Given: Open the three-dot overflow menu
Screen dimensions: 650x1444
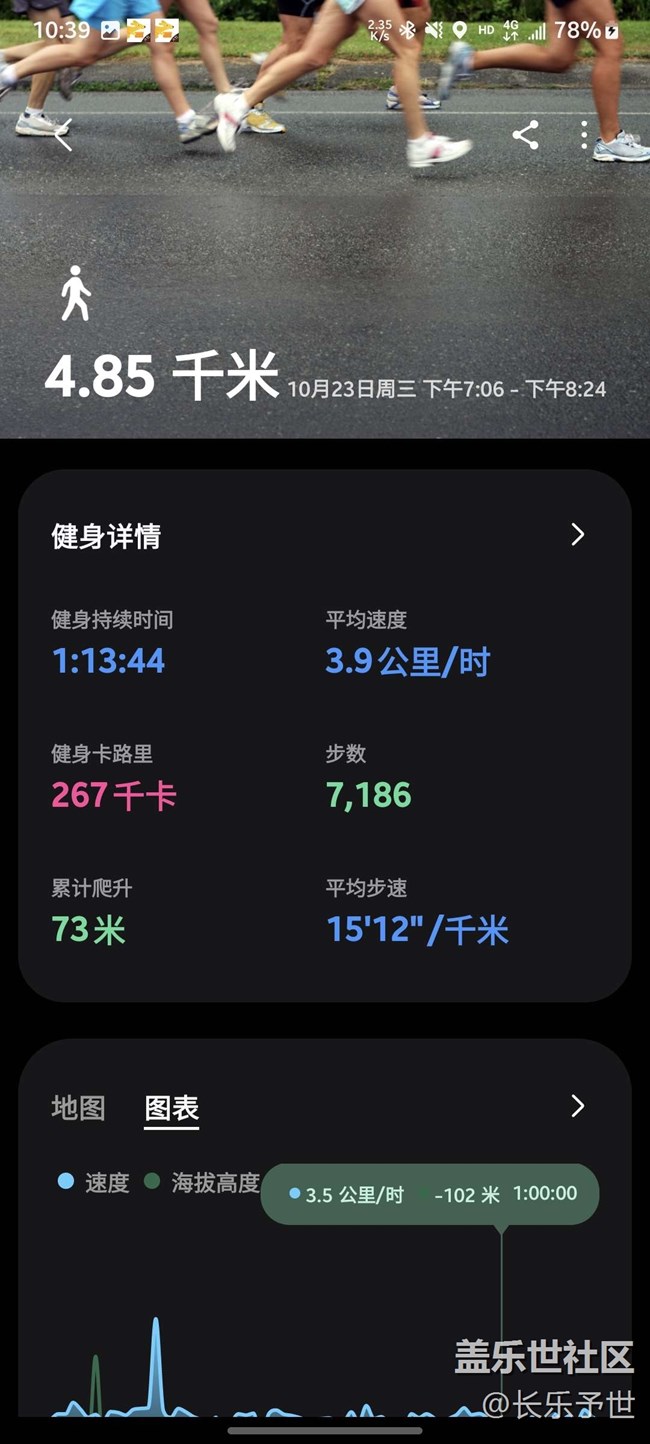Looking at the screenshot, I should pyautogui.click(x=584, y=135).
